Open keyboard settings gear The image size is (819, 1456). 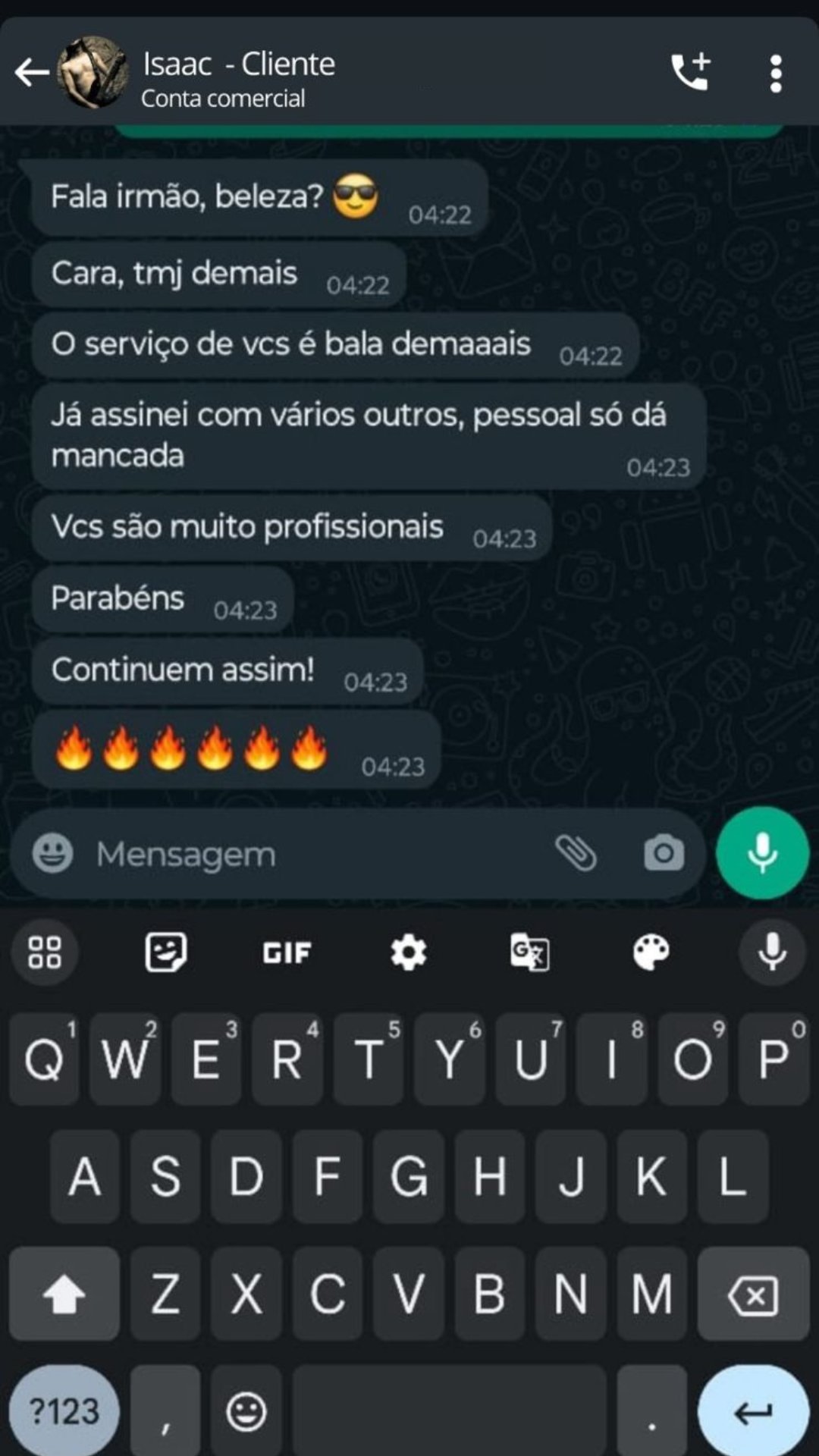[408, 952]
